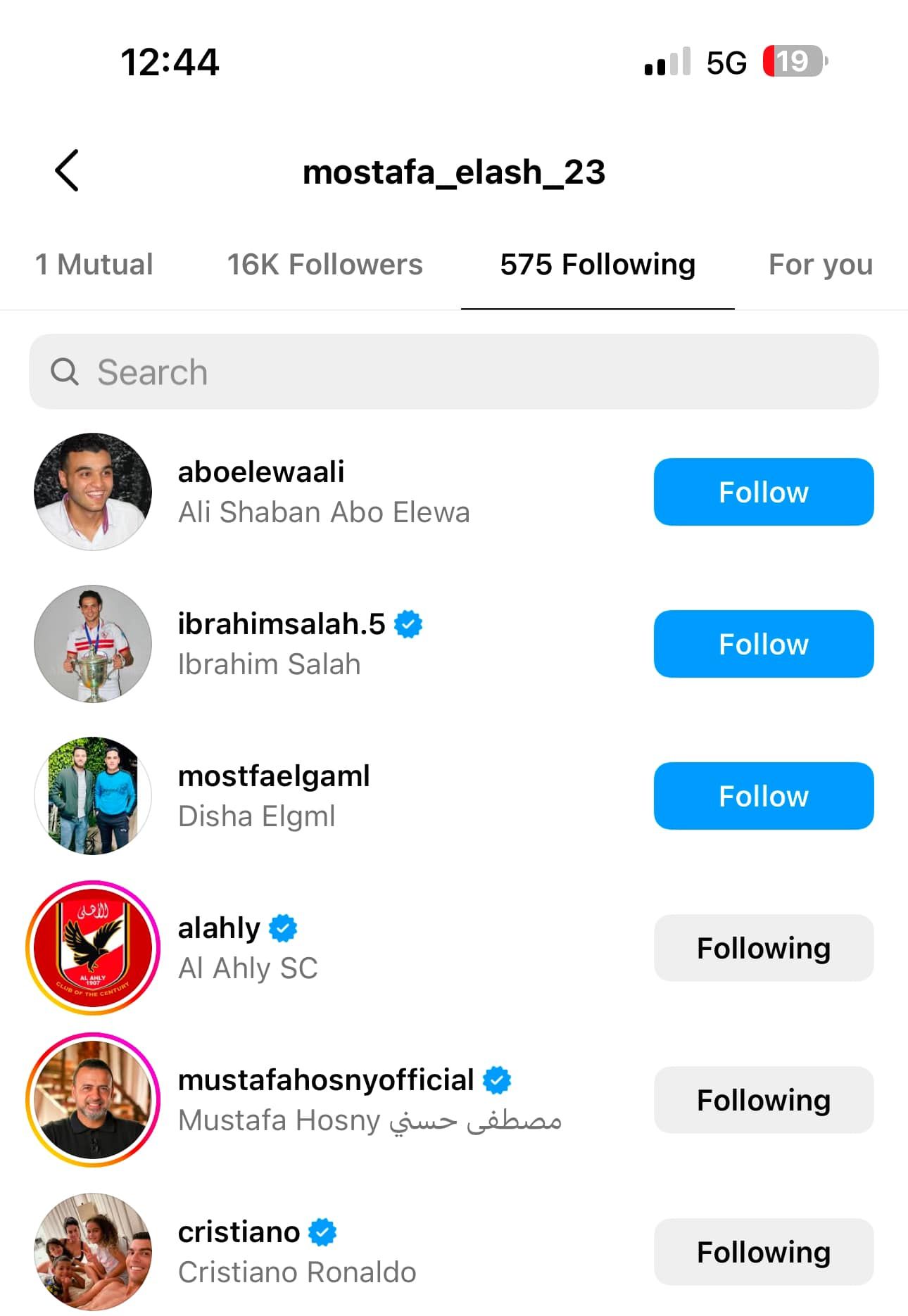
Task: Go back using the back arrow
Action: (x=67, y=171)
